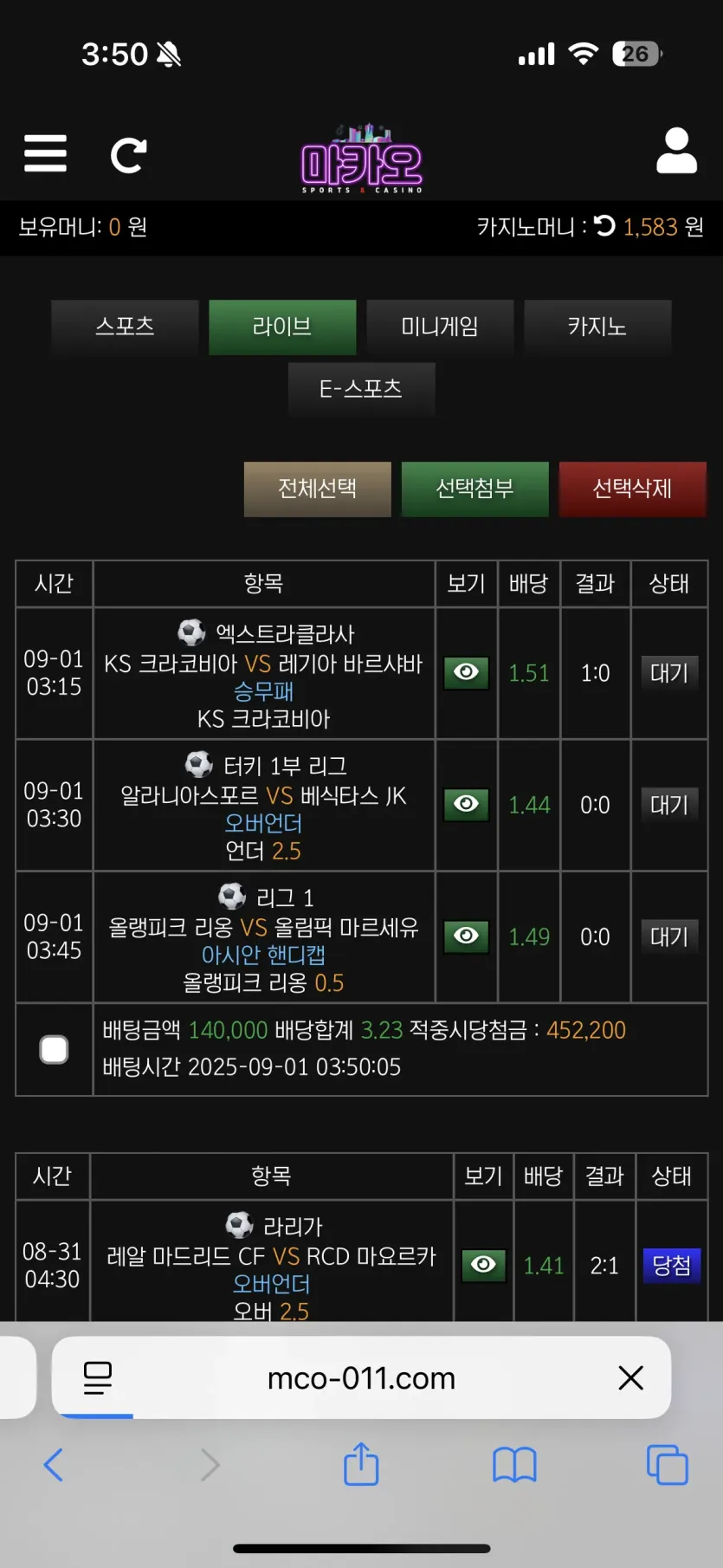This screenshot has height=1568, width=723.
Task: Open Safari share sheet
Action: pyautogui.click(x=361, y=1464)
